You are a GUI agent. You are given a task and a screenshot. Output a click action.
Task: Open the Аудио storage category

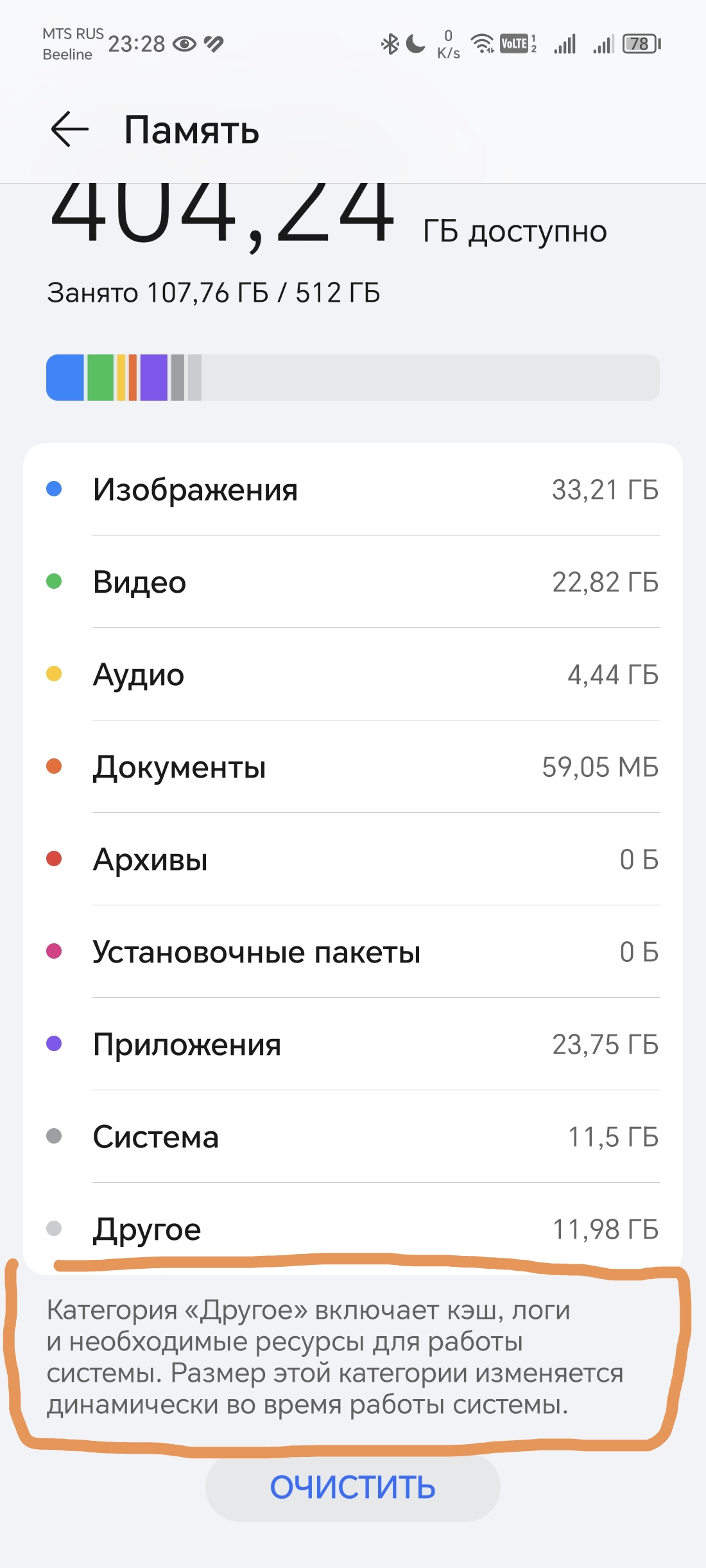coord(353,674)
